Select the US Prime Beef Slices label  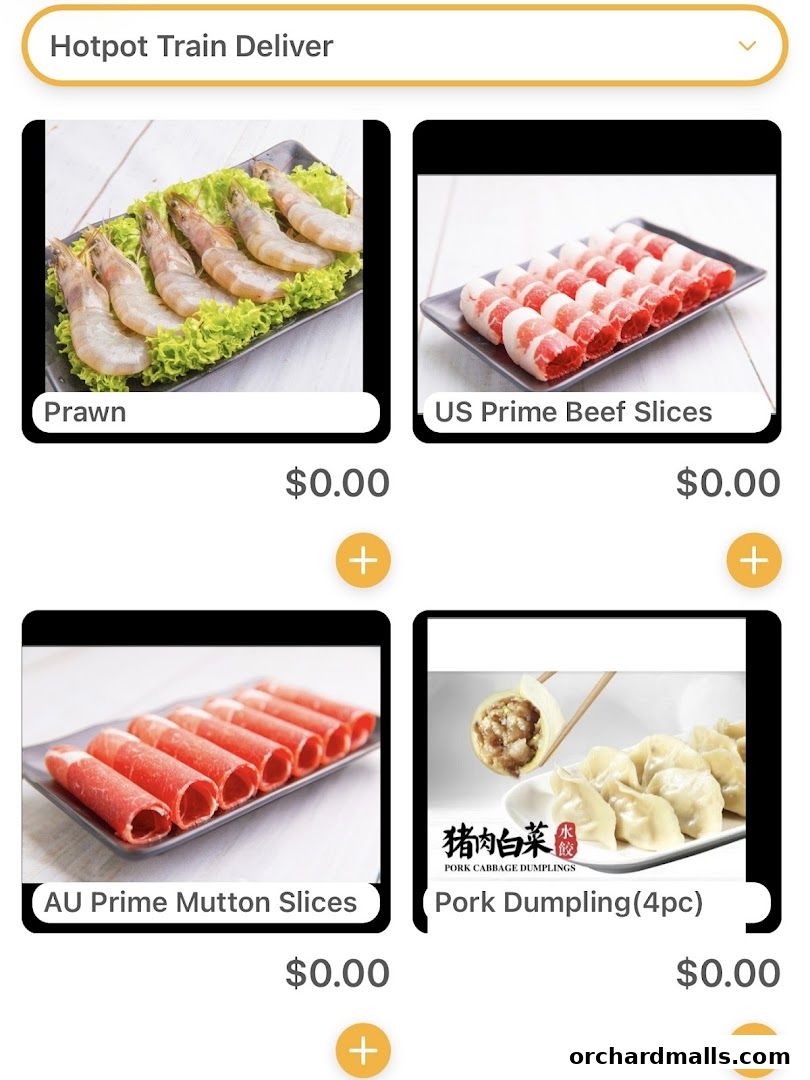(572, 412)
